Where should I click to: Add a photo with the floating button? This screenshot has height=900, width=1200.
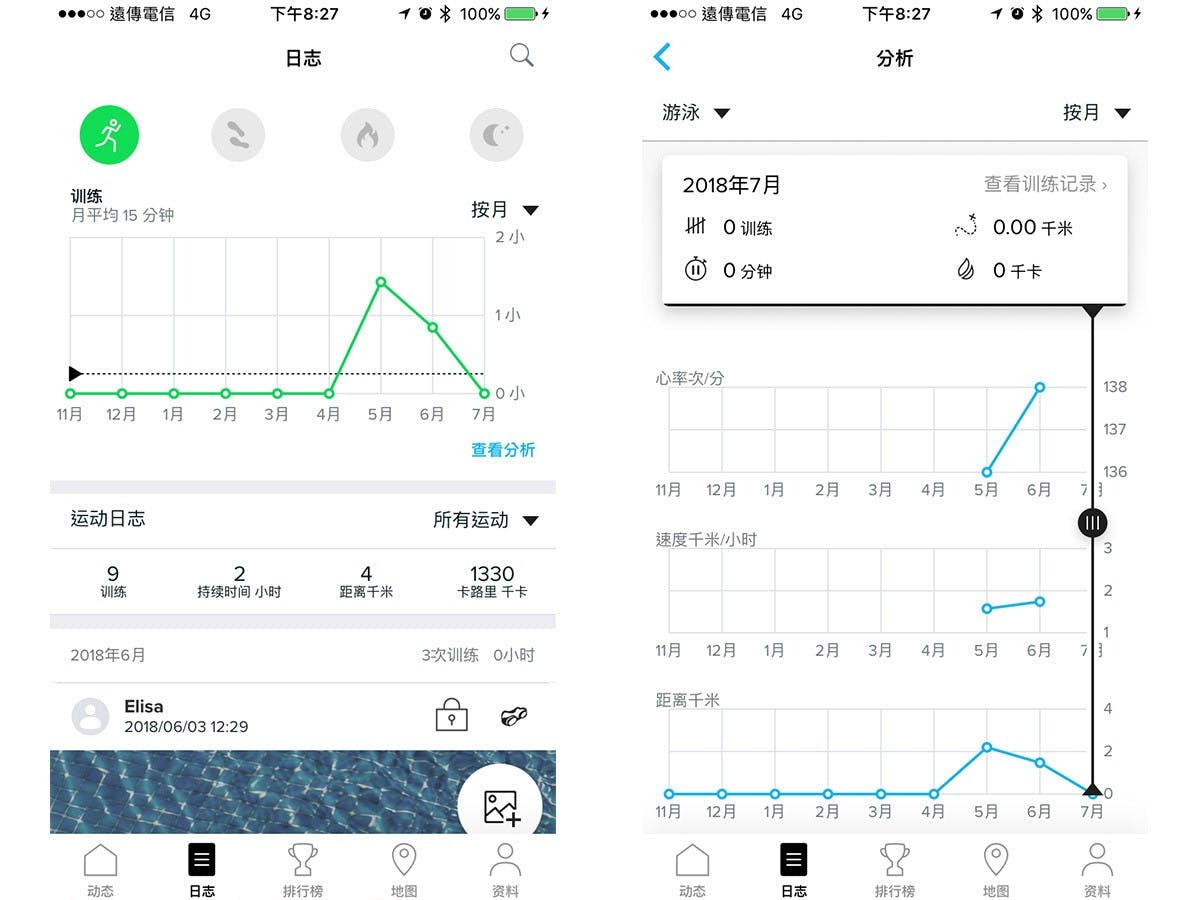coord(500,806)
